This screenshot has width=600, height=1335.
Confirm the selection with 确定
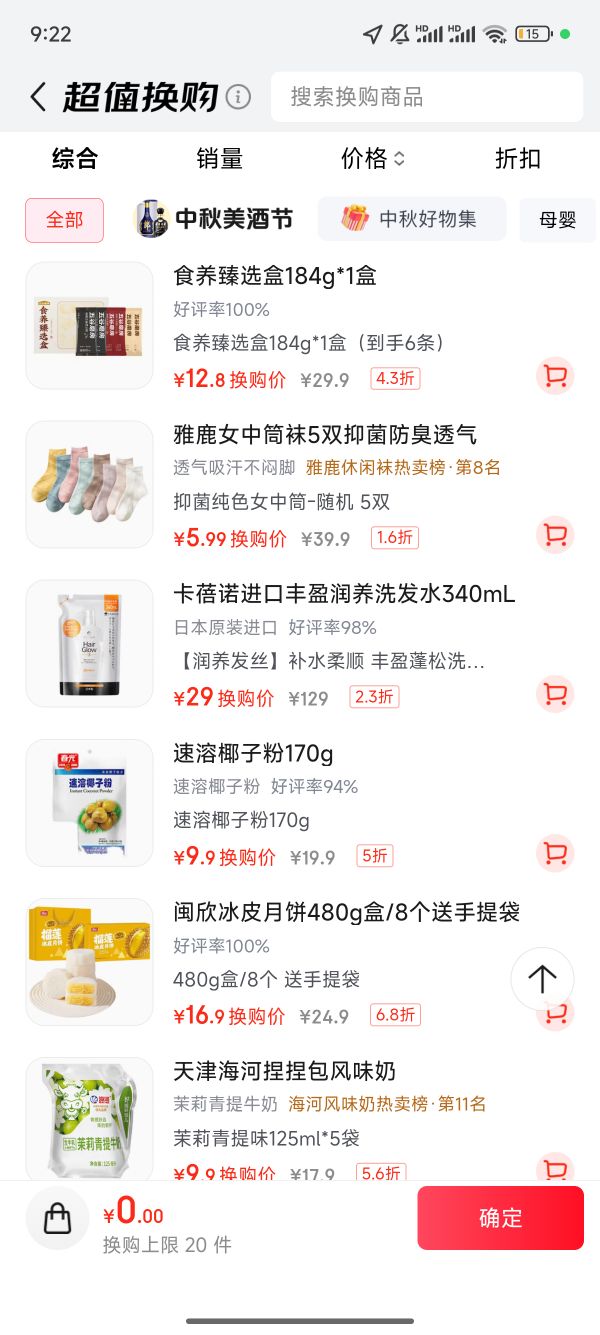coord(500,1218)
